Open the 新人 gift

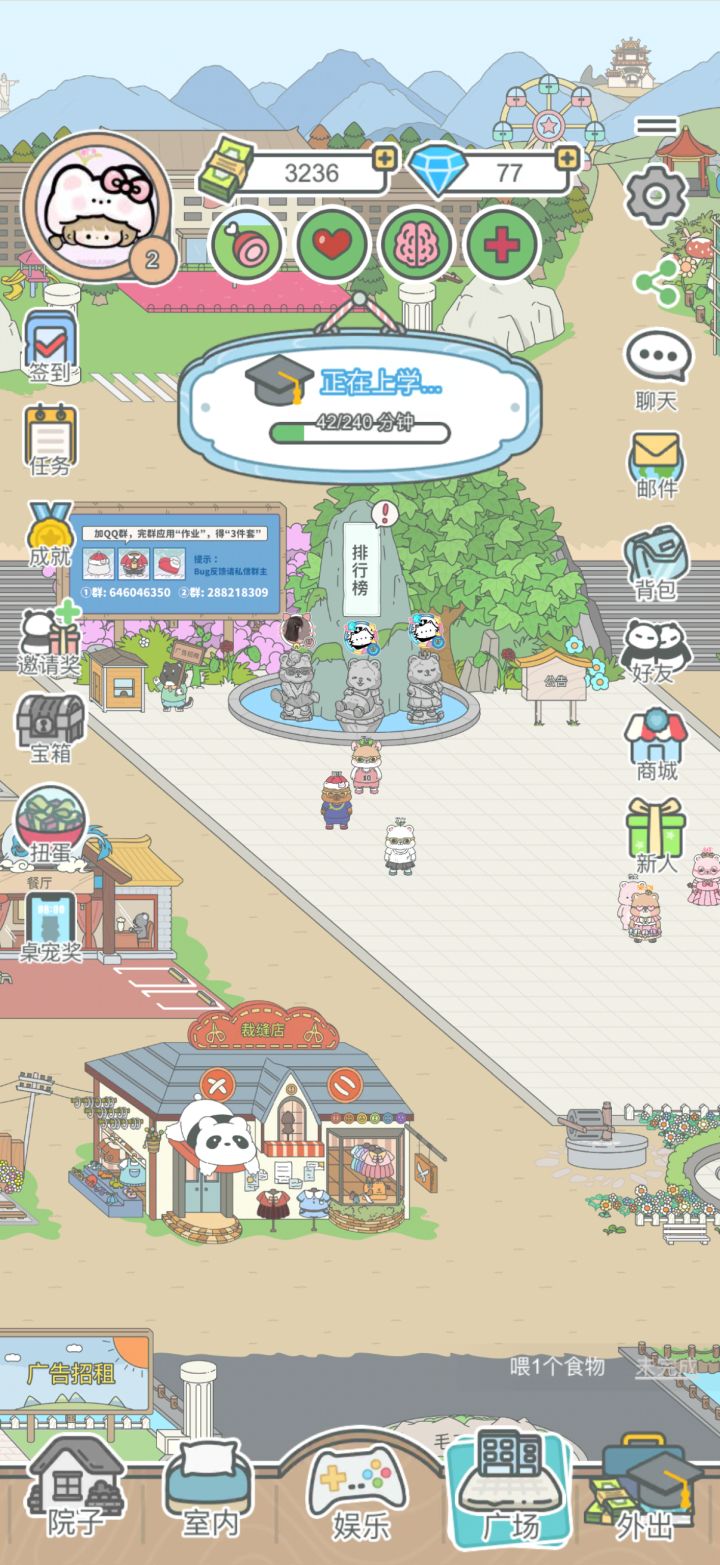(656, 835)
